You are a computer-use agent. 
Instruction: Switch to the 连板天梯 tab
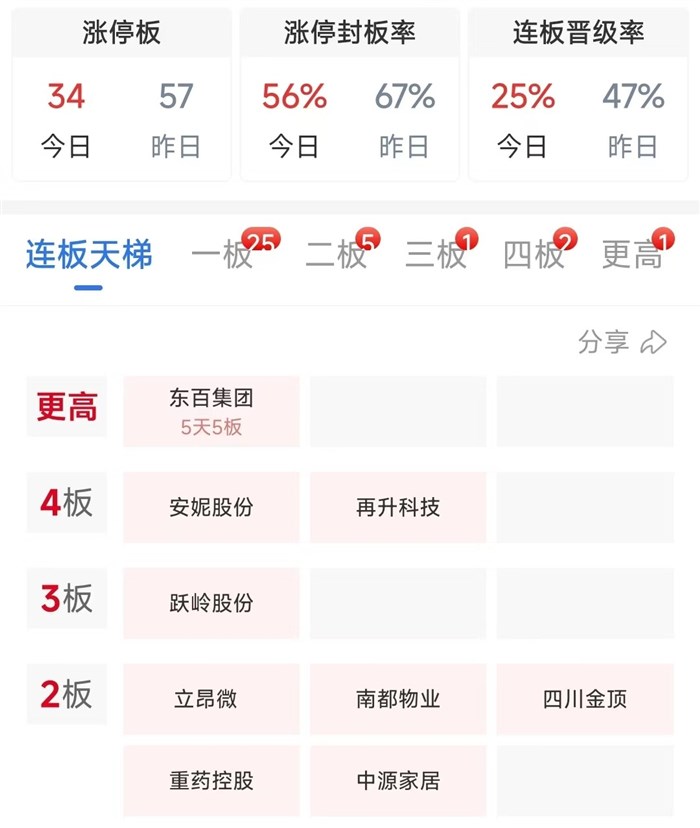point(89,256)
